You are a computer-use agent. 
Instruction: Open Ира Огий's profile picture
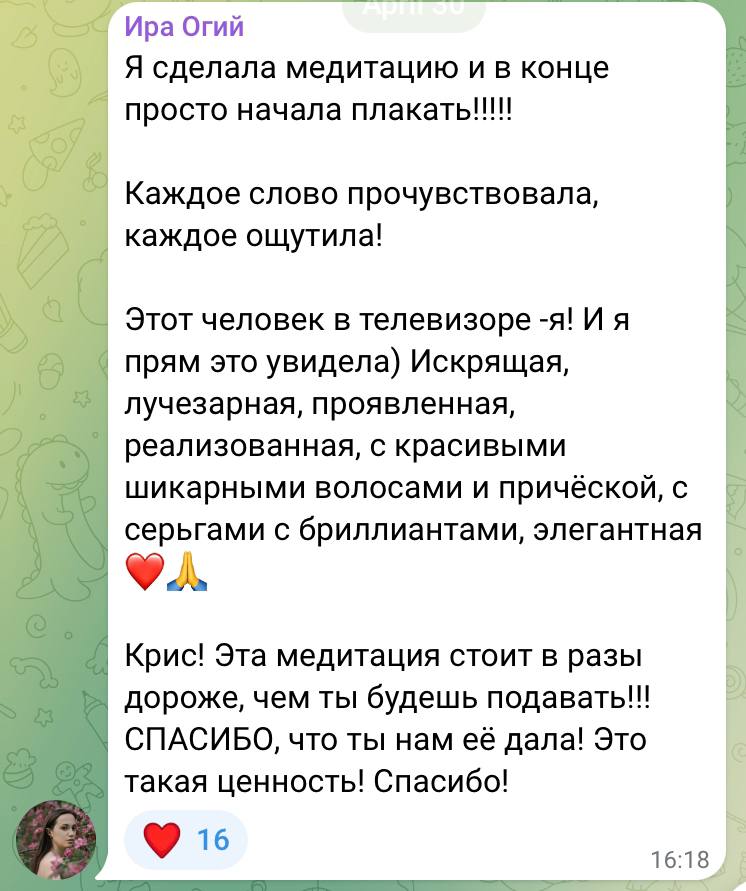[57, 837]
